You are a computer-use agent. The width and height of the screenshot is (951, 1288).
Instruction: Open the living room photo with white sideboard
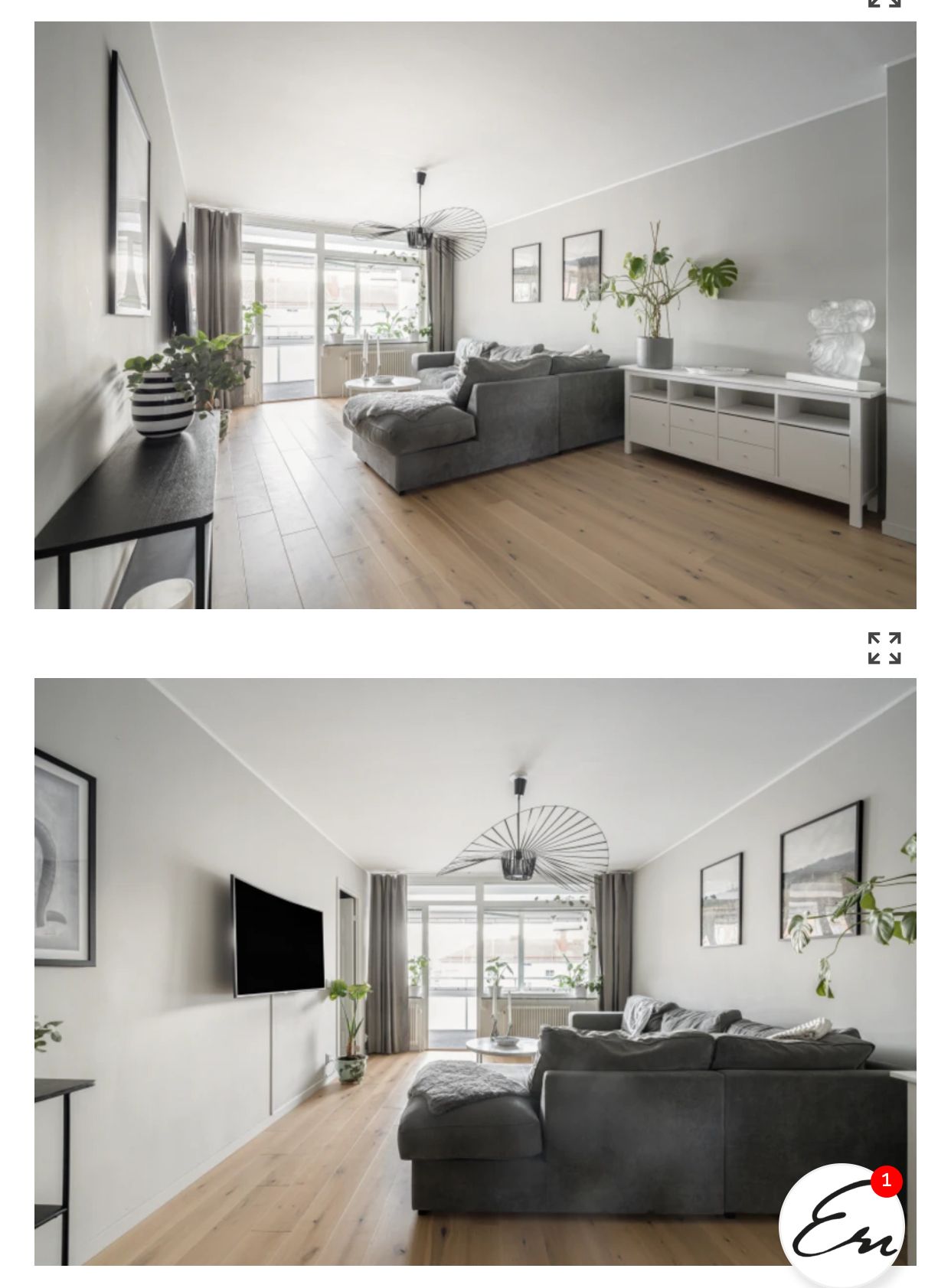tap(475, 315)
